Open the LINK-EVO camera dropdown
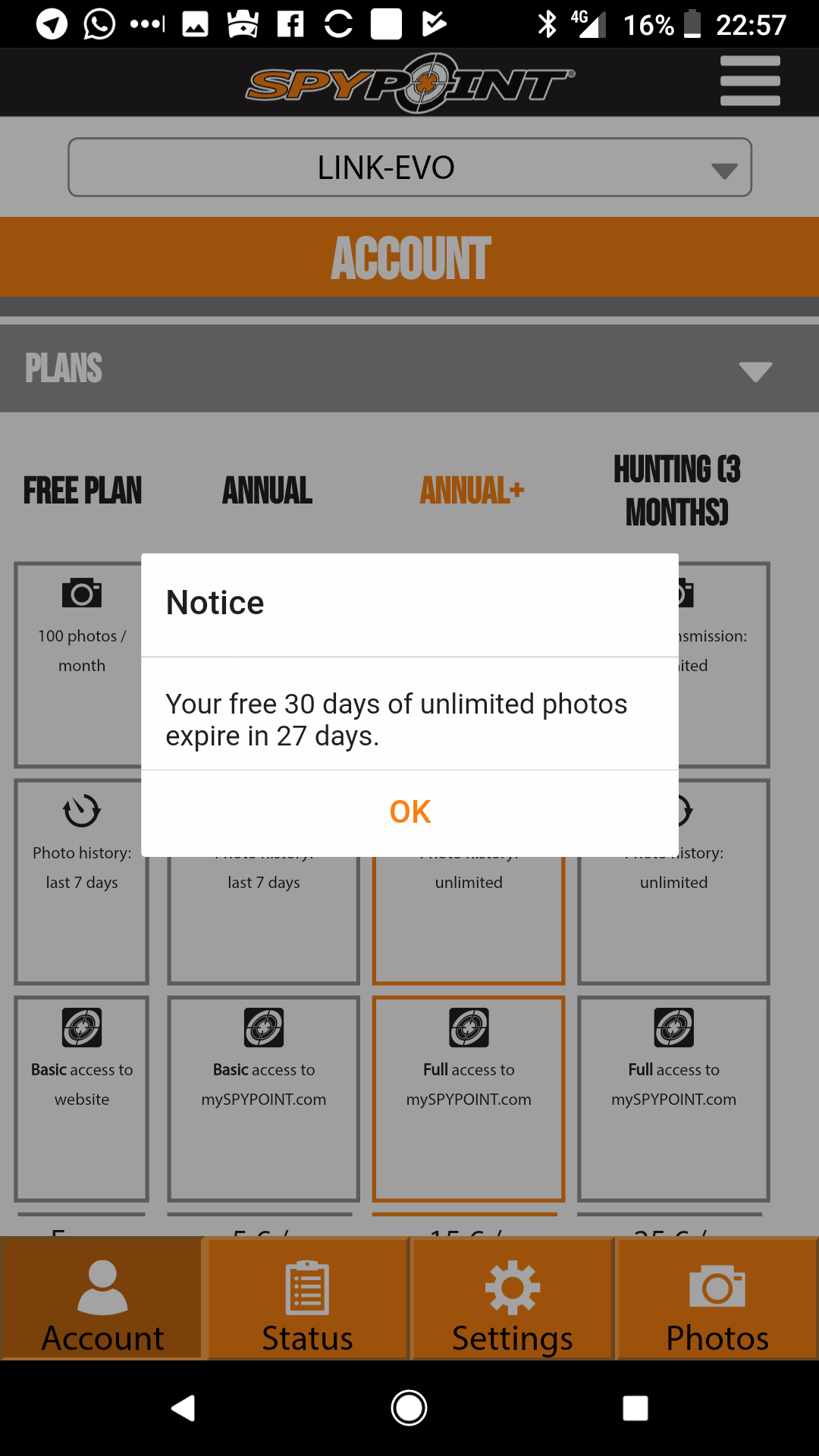This screenshot has height=1456, width=819. click(x=409, y=168)
